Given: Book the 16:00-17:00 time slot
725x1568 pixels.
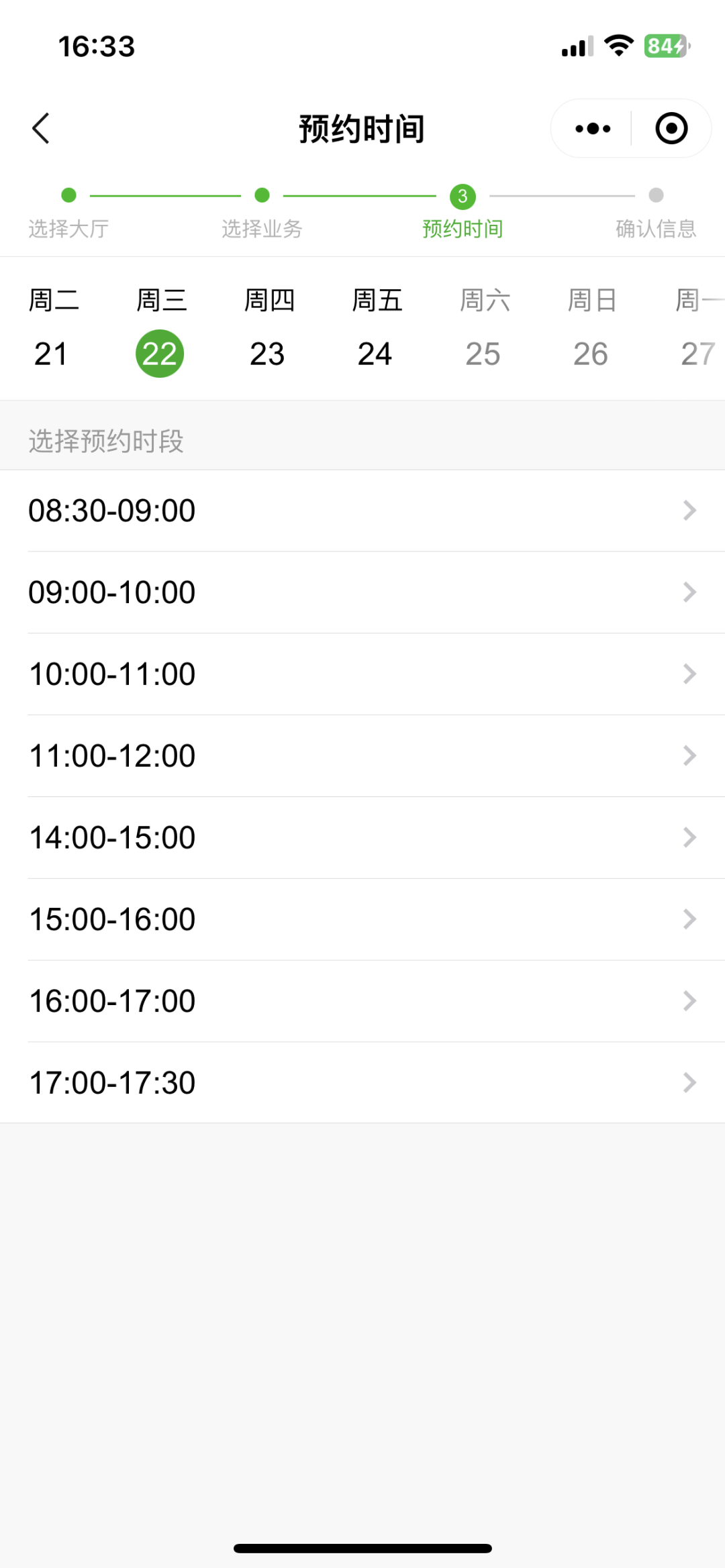Looking at the screenshot, I should pyautogui.click(x=362, y=1001).
